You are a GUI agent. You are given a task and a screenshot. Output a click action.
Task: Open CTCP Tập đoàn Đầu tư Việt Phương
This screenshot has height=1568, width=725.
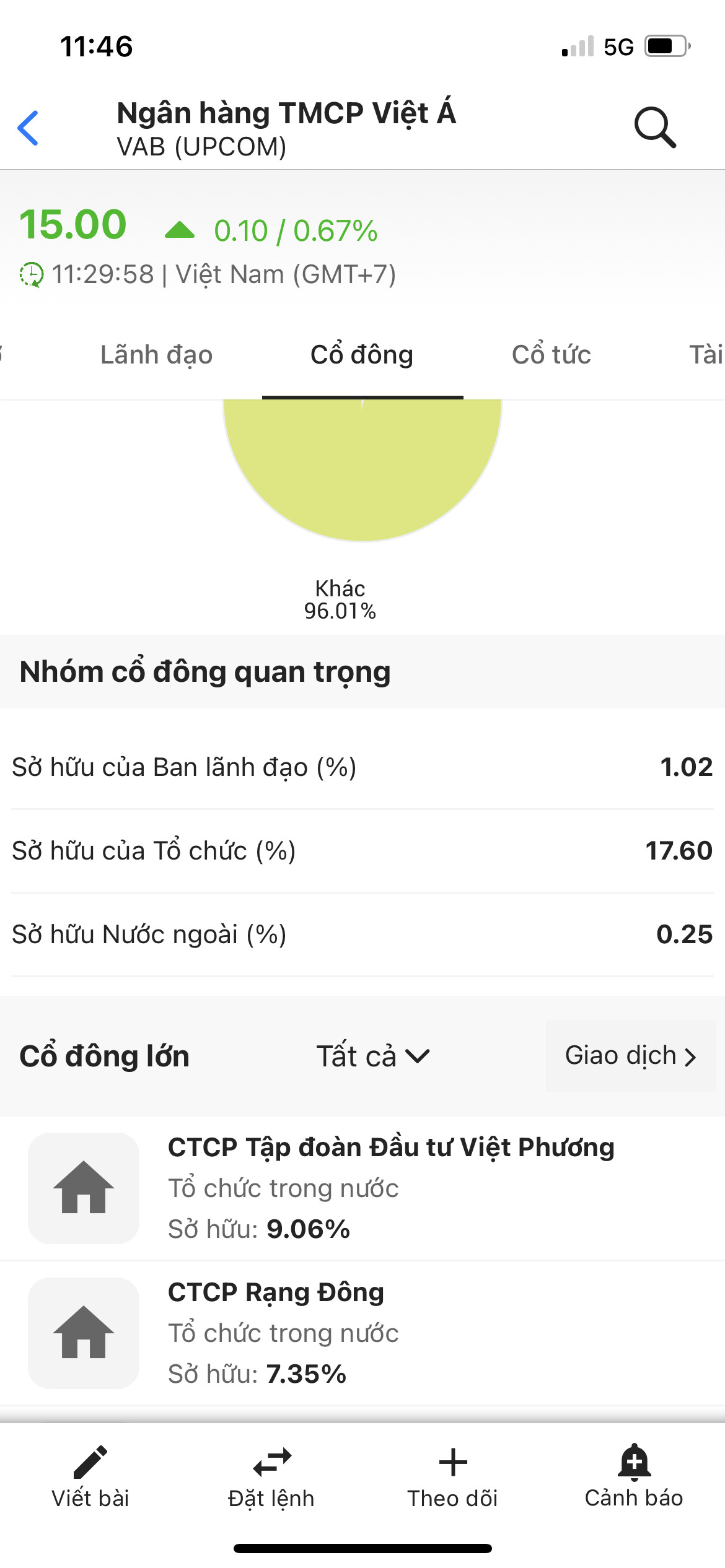coord(362,1188)
